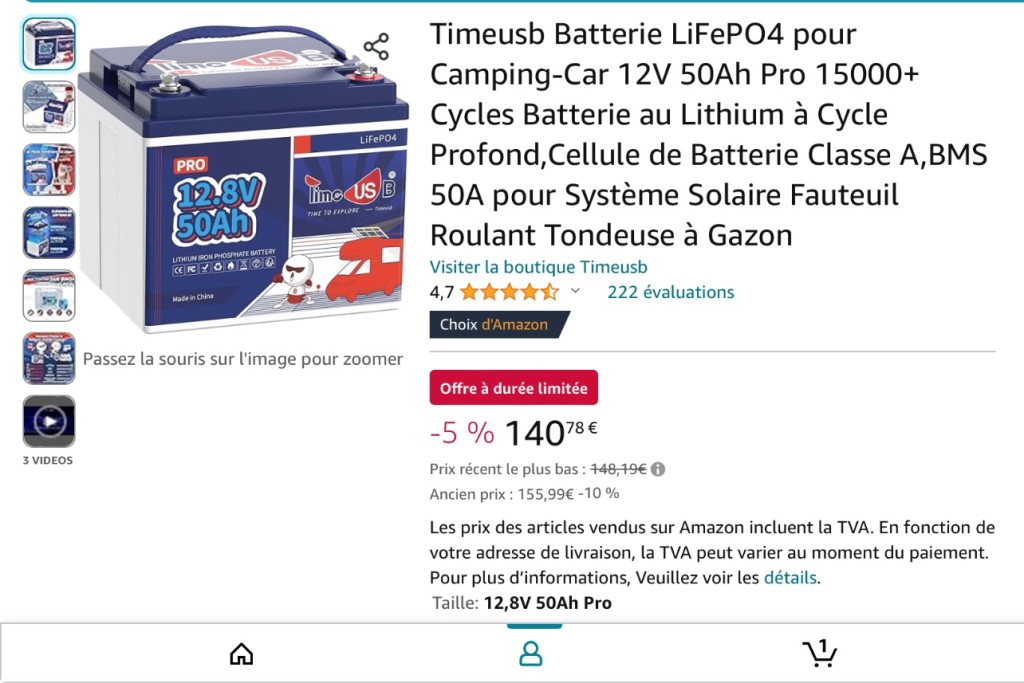Share this Timeusb battery product

[376, 46]
